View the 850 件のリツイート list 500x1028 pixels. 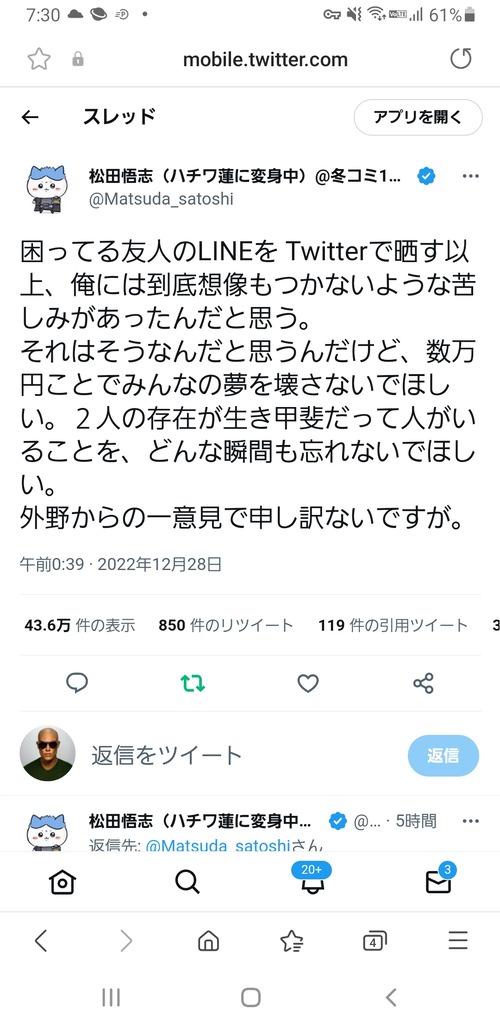pos(225,625)
